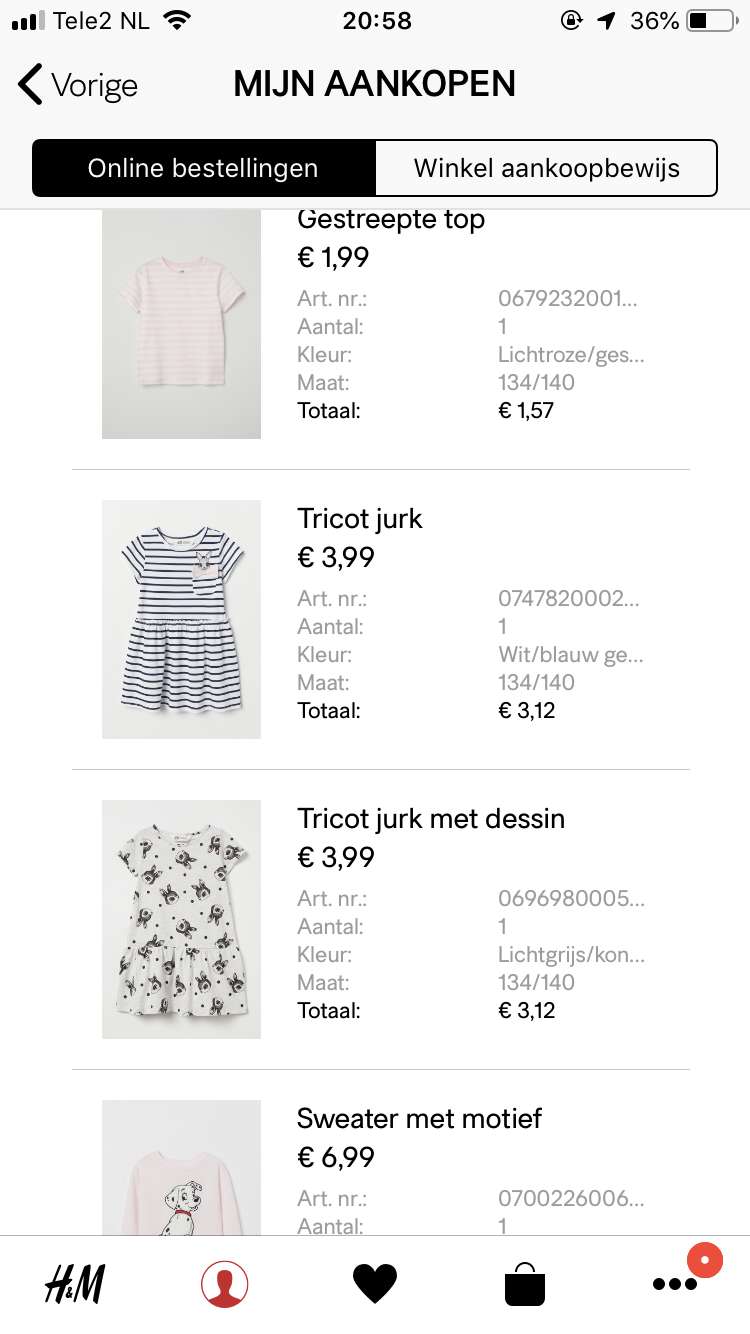Open the favourites heart tab
This screenshot has width=750, height=1334.
[375, 1284]
